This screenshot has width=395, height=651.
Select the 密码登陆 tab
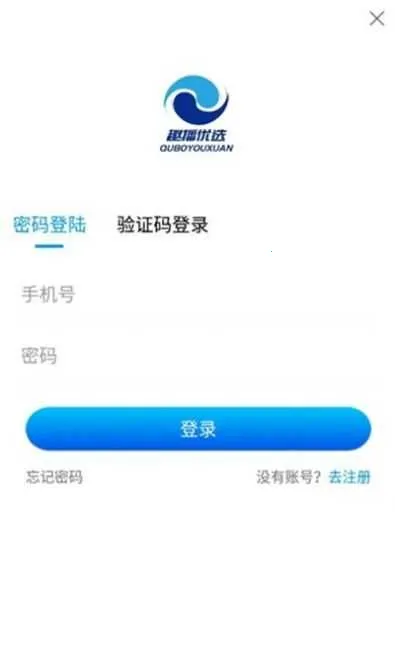point(49,225)
